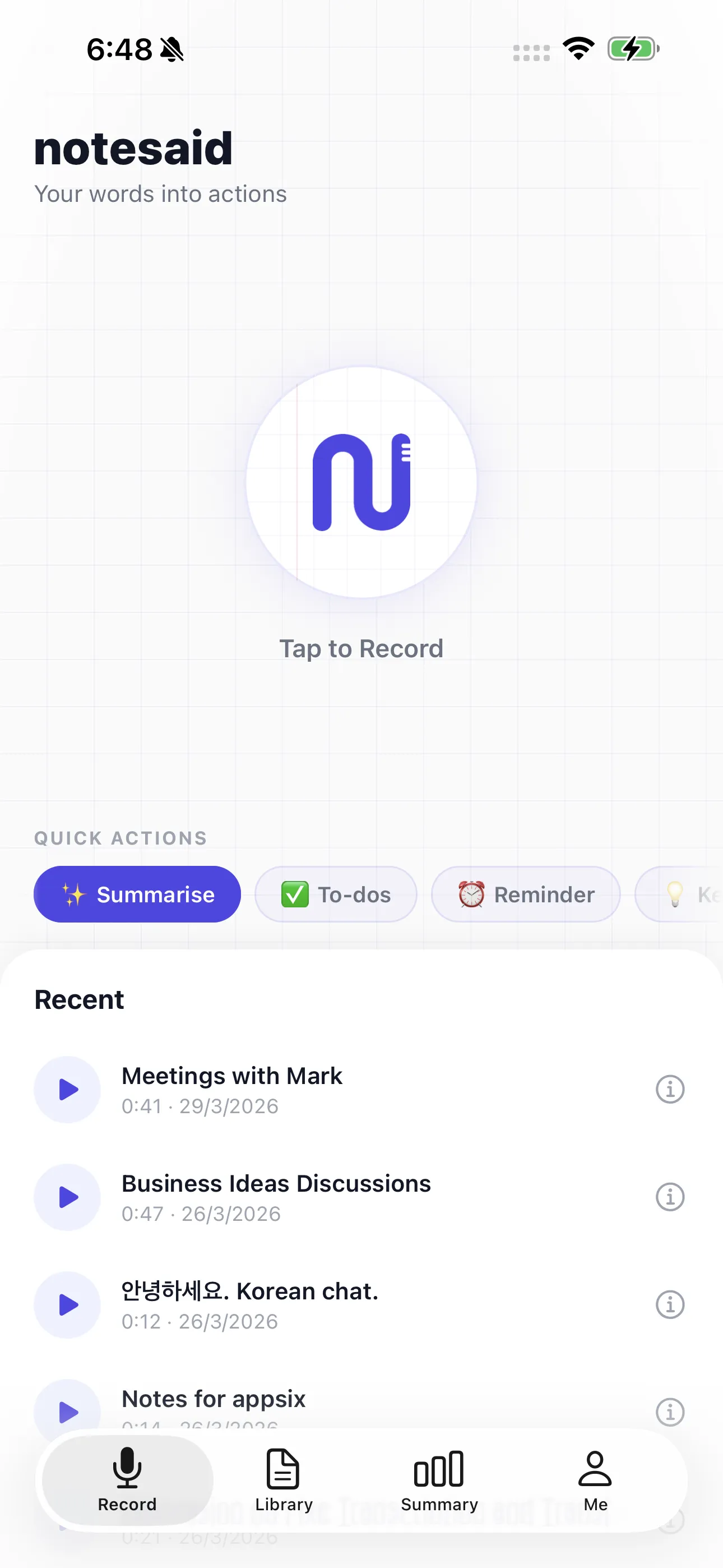The height and width of the screenshot is (1568, 723).
Task: Set a Reminder with the alarm clock chip
Action: coord(525,893)
